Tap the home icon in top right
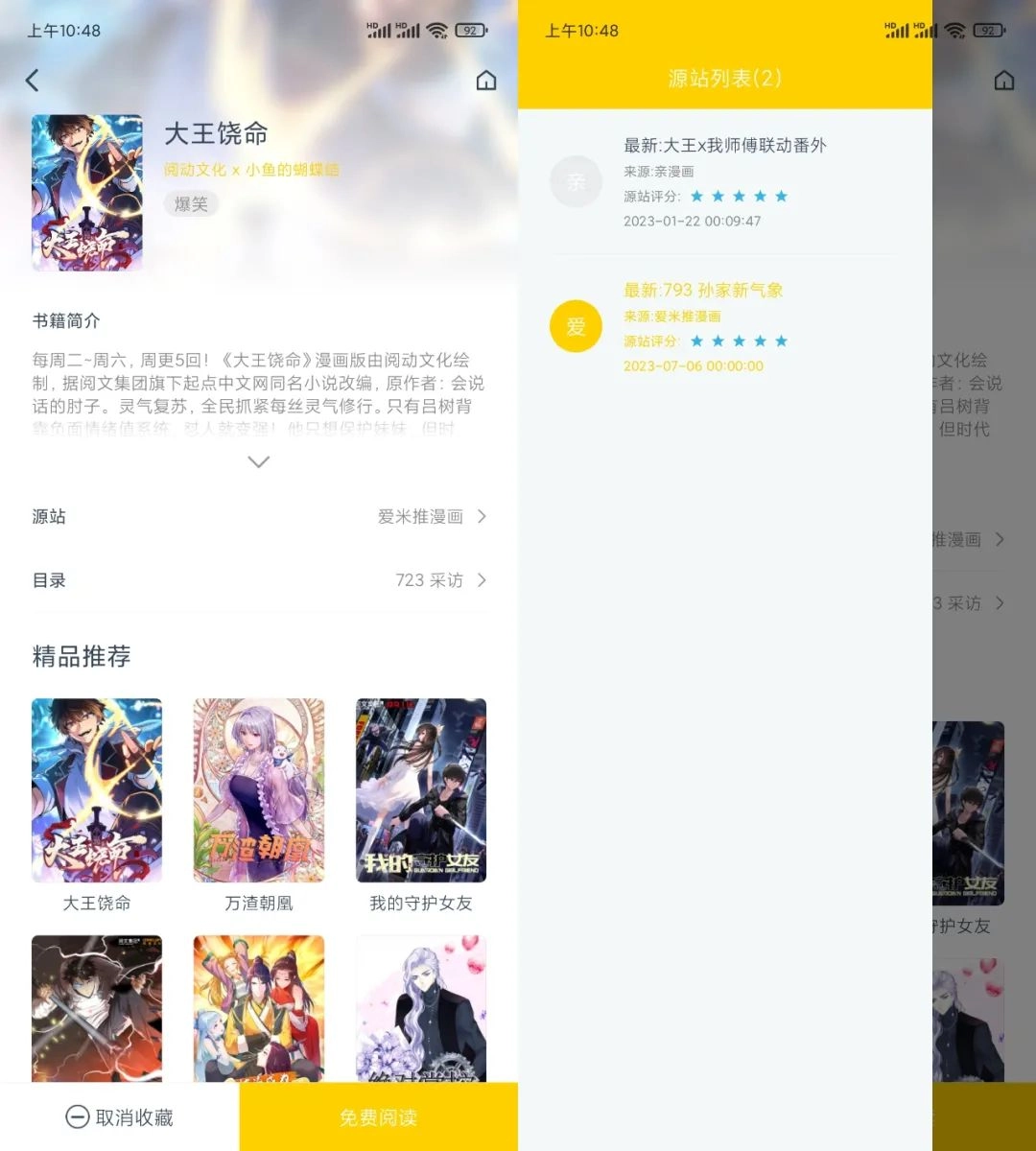This screenshot has width=1036, height=1151. pos(485,81)
